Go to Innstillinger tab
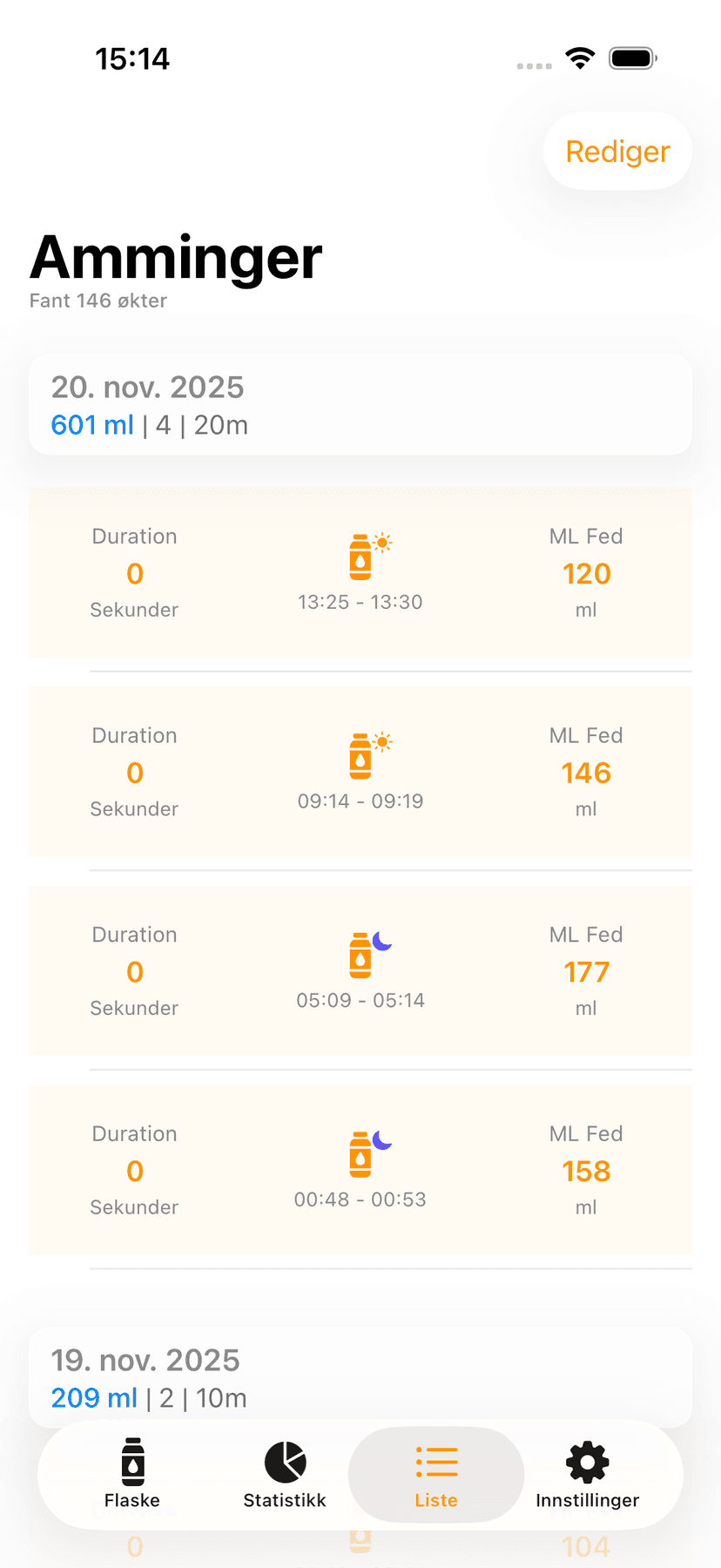 coord(588,1474)
